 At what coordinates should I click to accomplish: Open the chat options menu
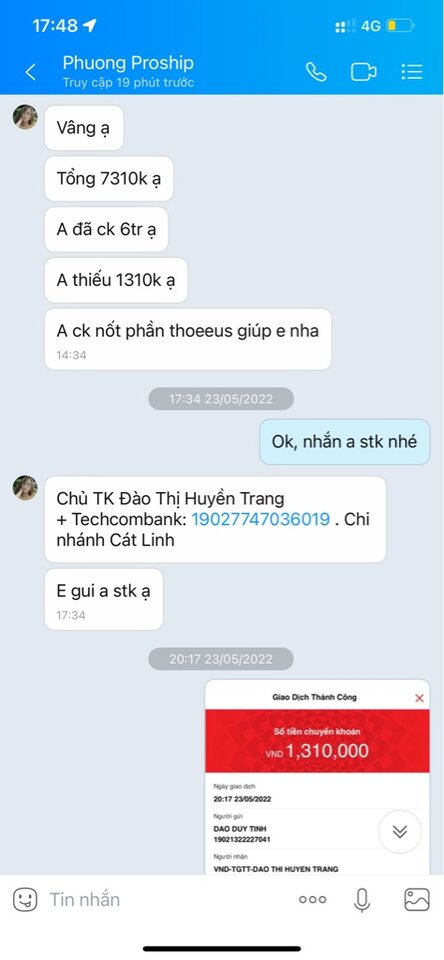pyautogui.click(x=412, y=72)
